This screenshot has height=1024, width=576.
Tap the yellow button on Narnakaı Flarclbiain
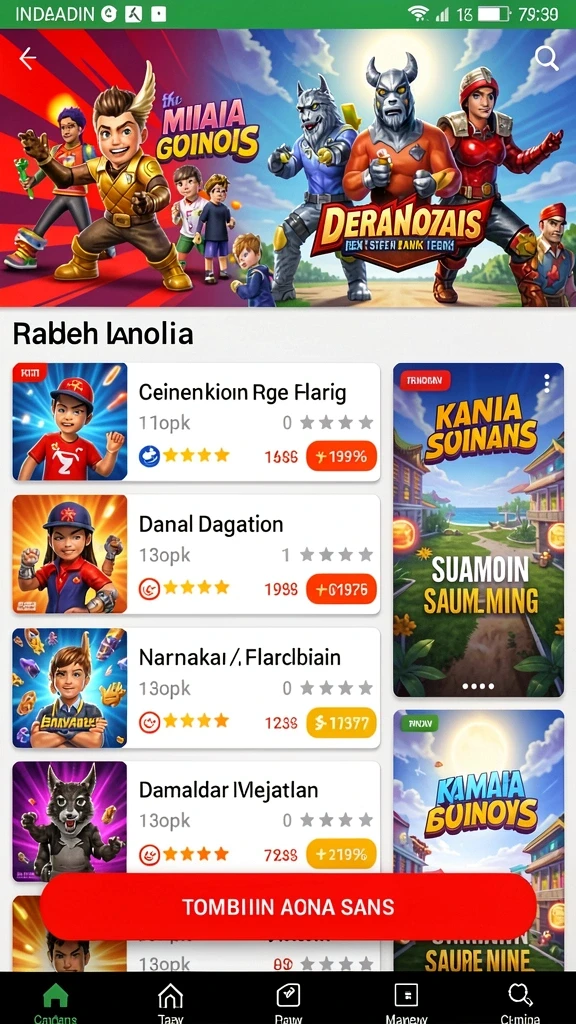[x=341, y=722]
